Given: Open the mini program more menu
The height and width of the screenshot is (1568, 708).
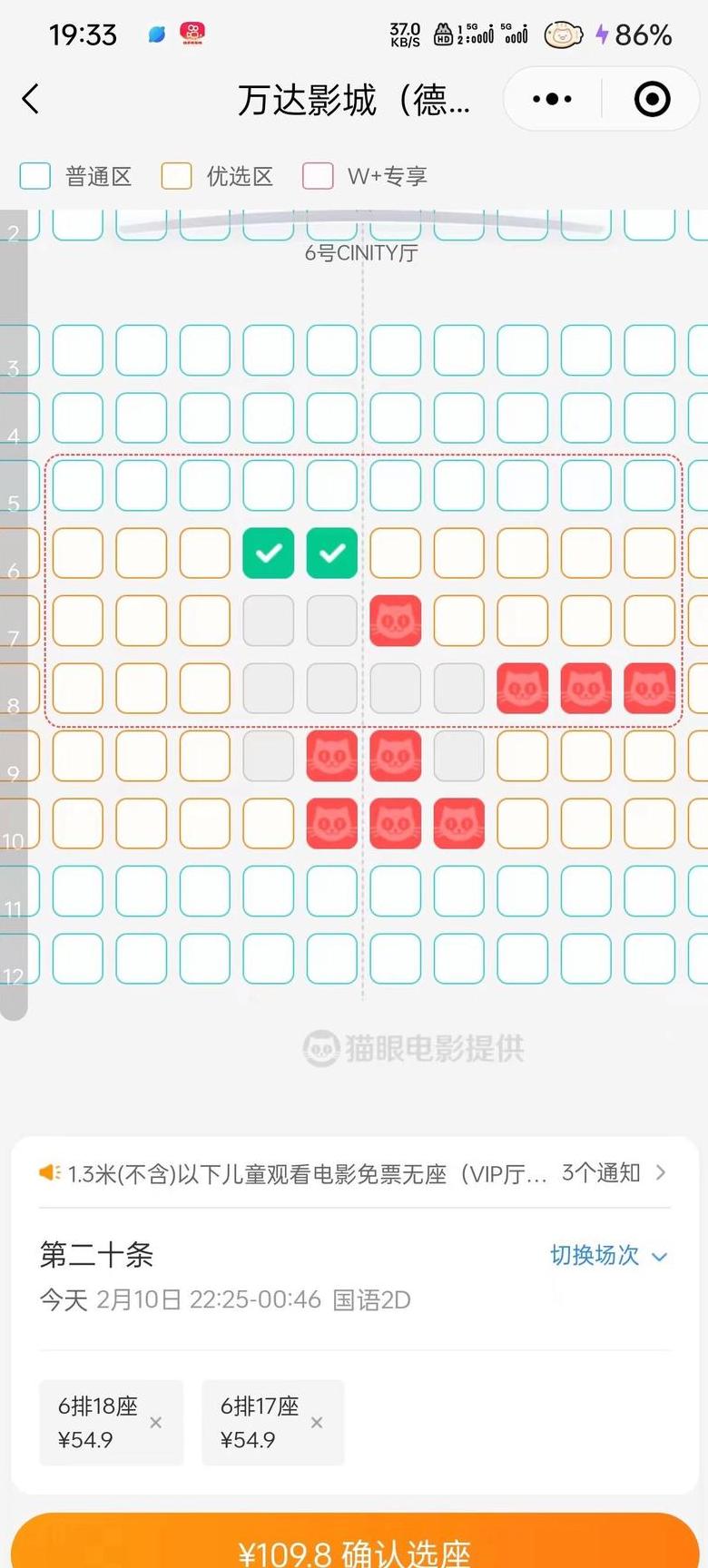Looking at the screenshot, I should (x=552, y=99).
